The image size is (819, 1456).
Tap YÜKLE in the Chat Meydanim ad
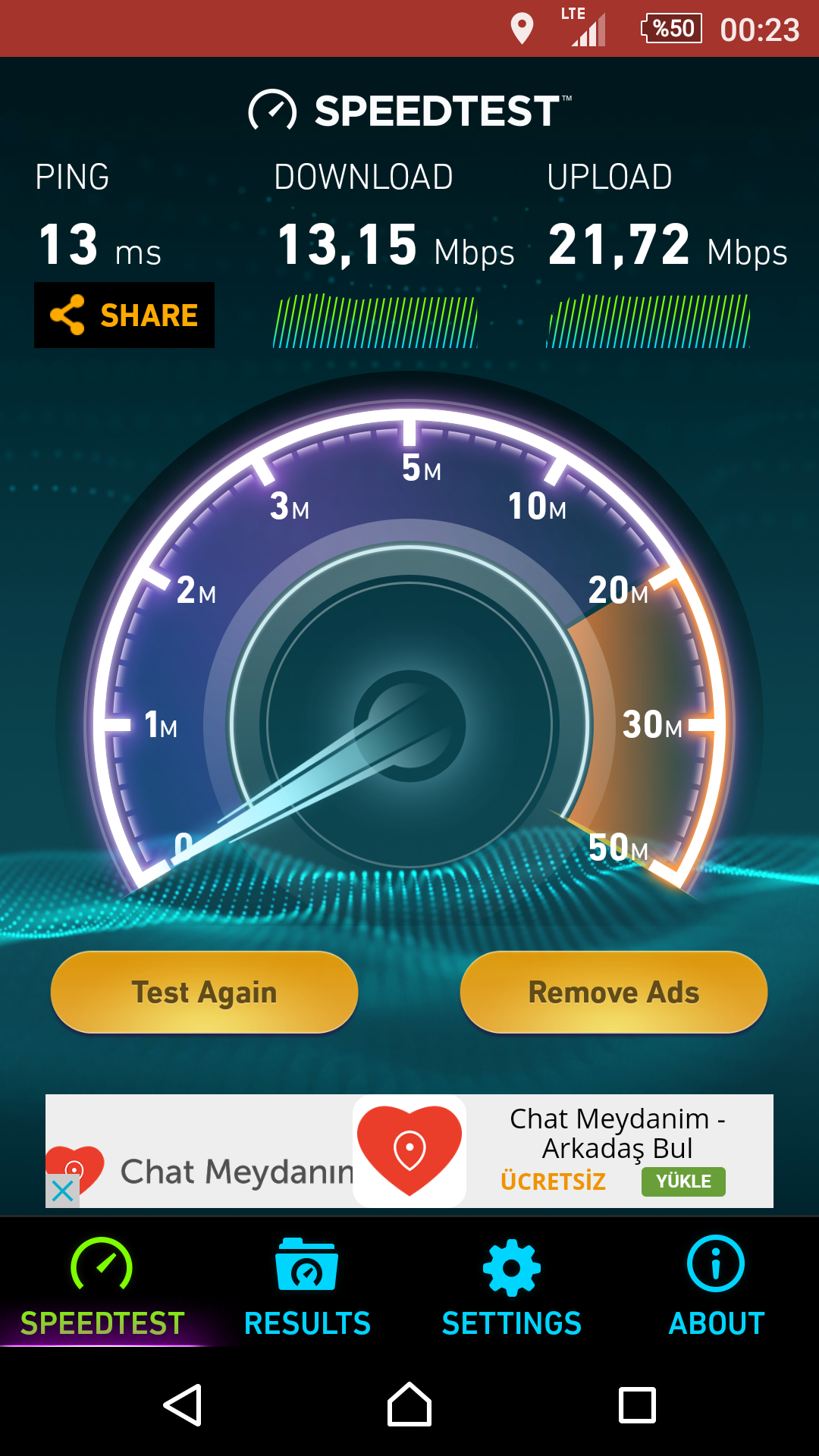pyautogui.click(x=683, y=1181)
